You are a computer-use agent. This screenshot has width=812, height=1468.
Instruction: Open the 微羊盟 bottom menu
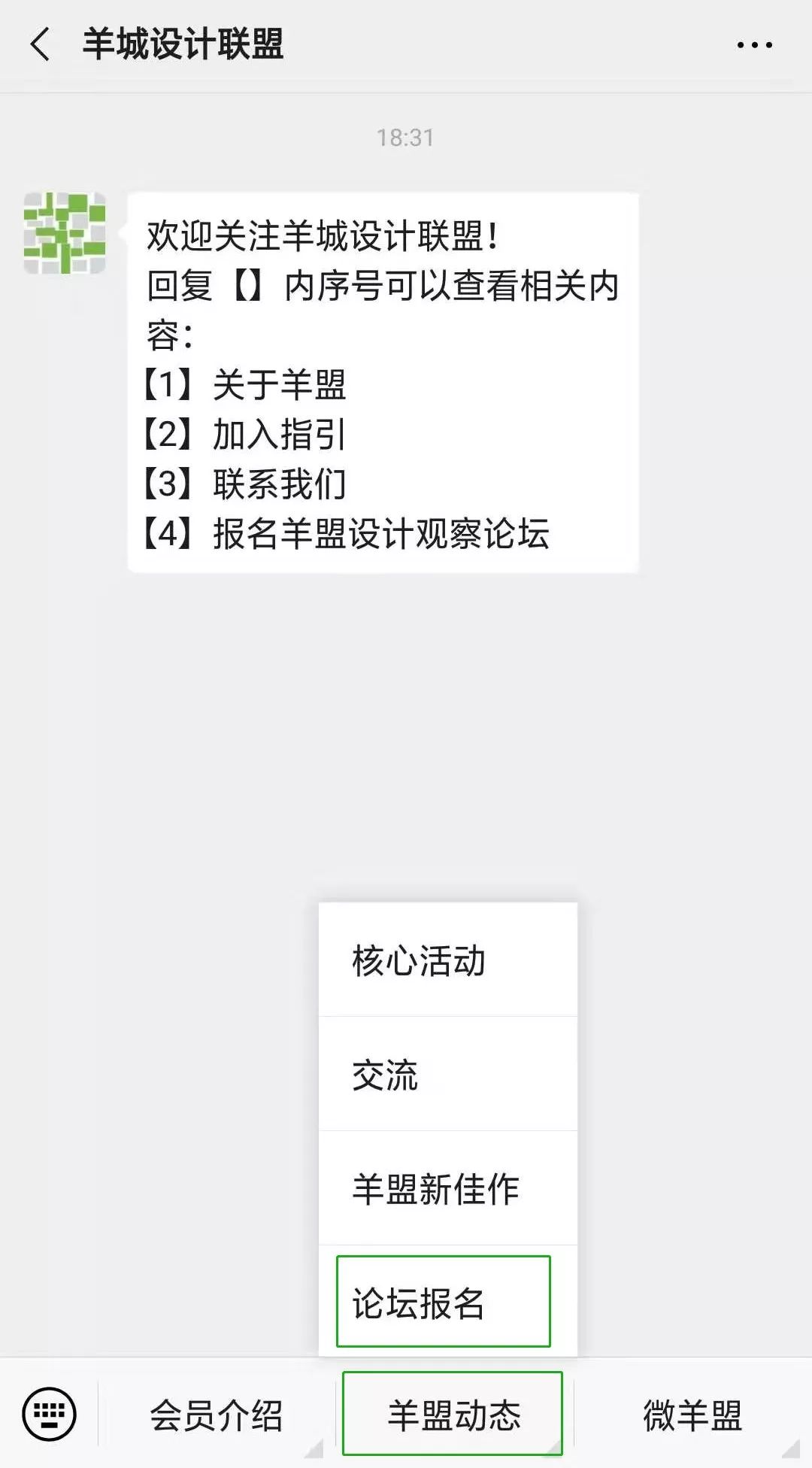(x=692, y=1415)
